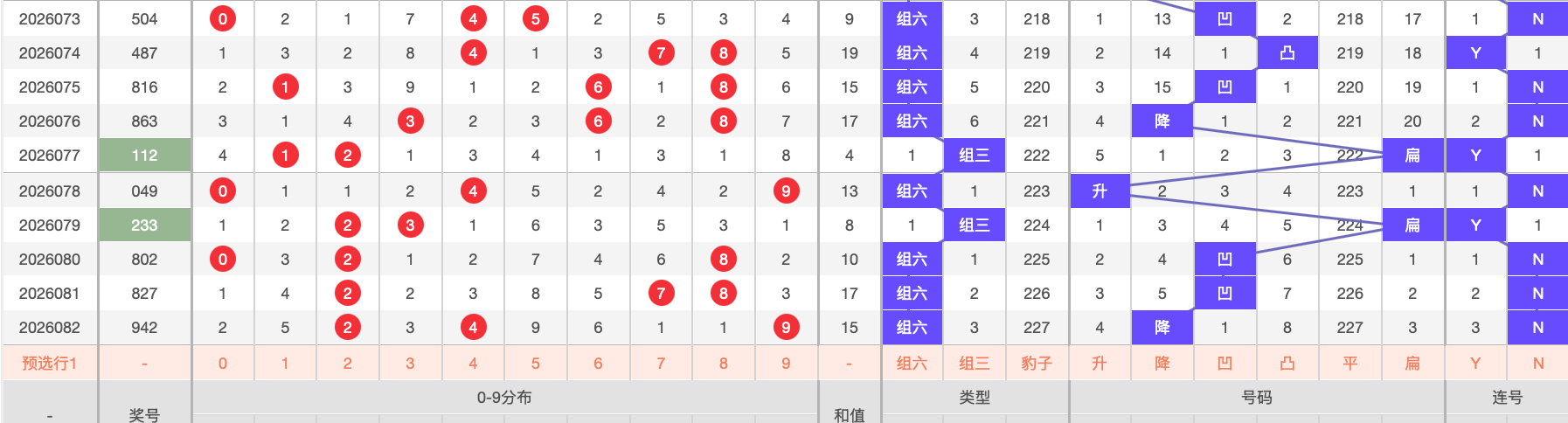The width and height of the screenshot is (1568, 423).
Task: Select Y in the 预选行1 row
Action: [x=1475, y=364]
